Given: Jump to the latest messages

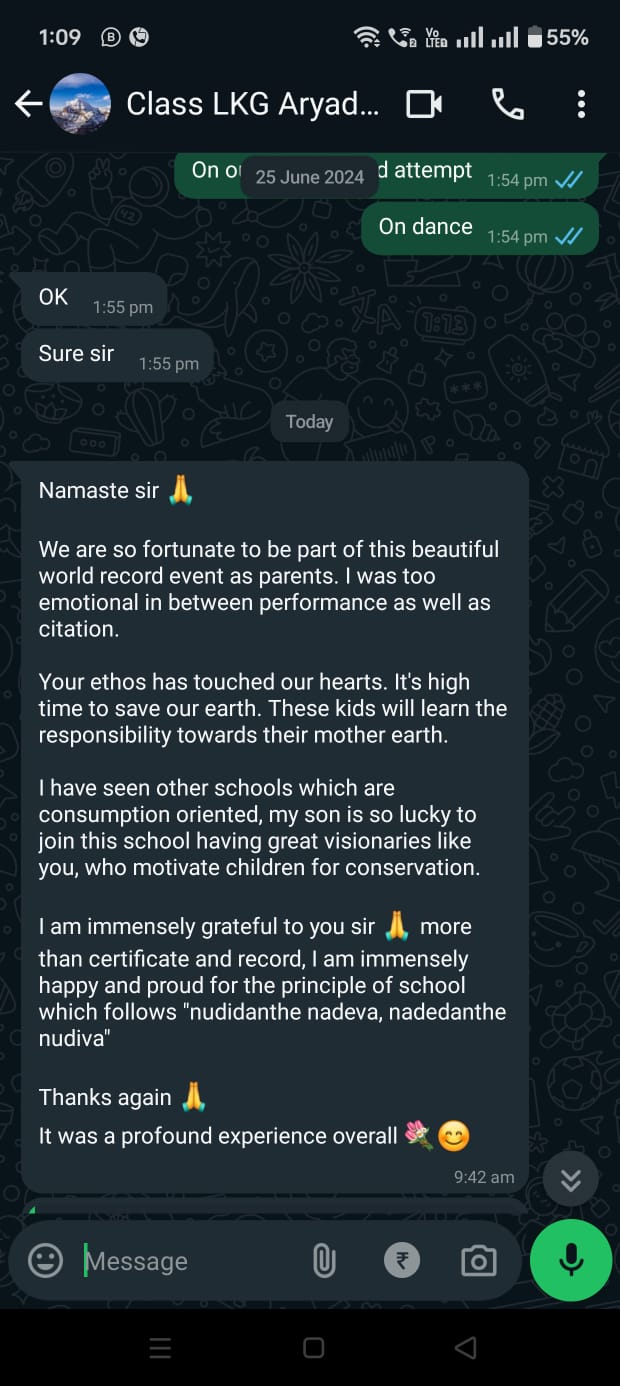Looking at the screenshot, I should [571, 1179].
